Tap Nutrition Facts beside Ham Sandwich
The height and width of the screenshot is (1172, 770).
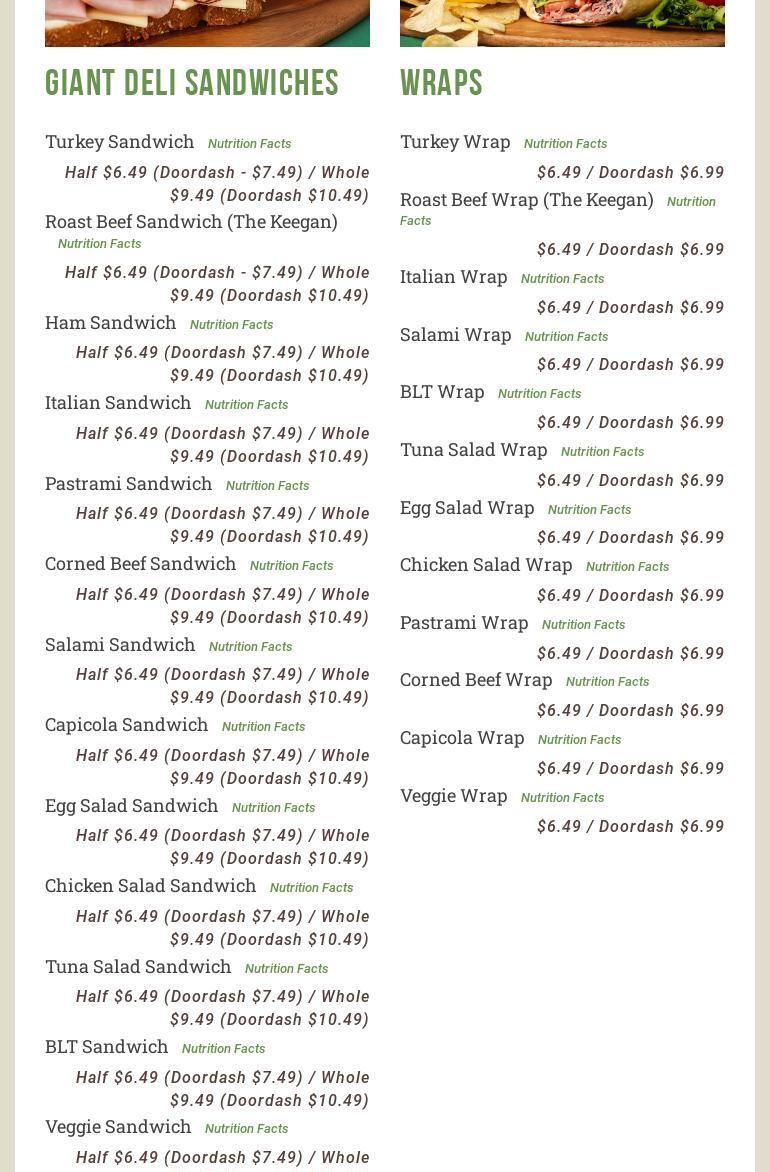[x=231, y=325]
